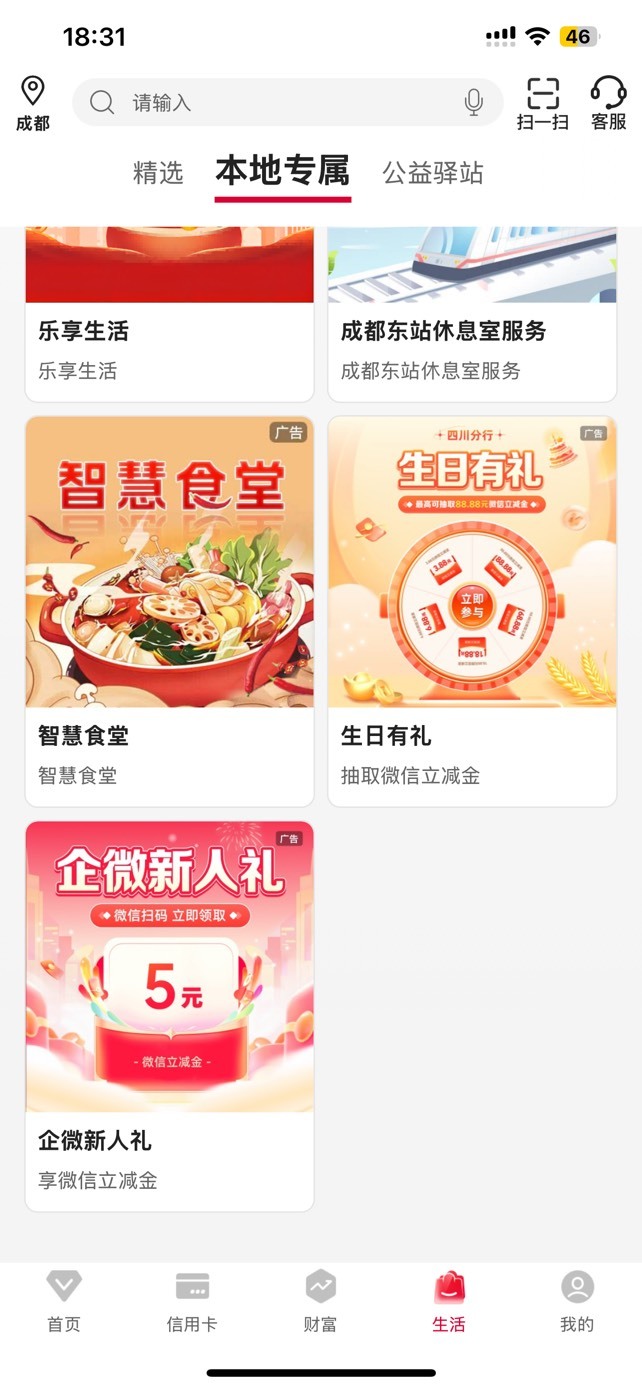Open the 扫一扫 scanner
642x1389 pixels.
543,104
